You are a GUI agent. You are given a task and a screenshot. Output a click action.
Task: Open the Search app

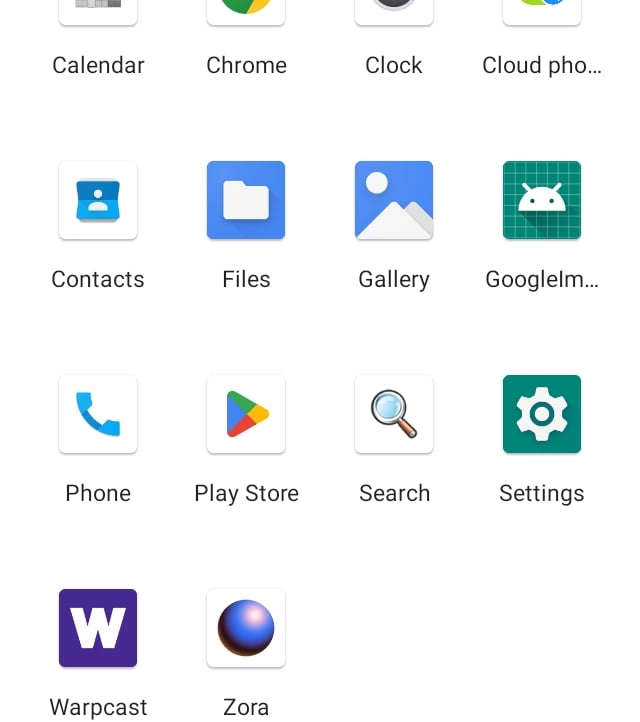394,415
